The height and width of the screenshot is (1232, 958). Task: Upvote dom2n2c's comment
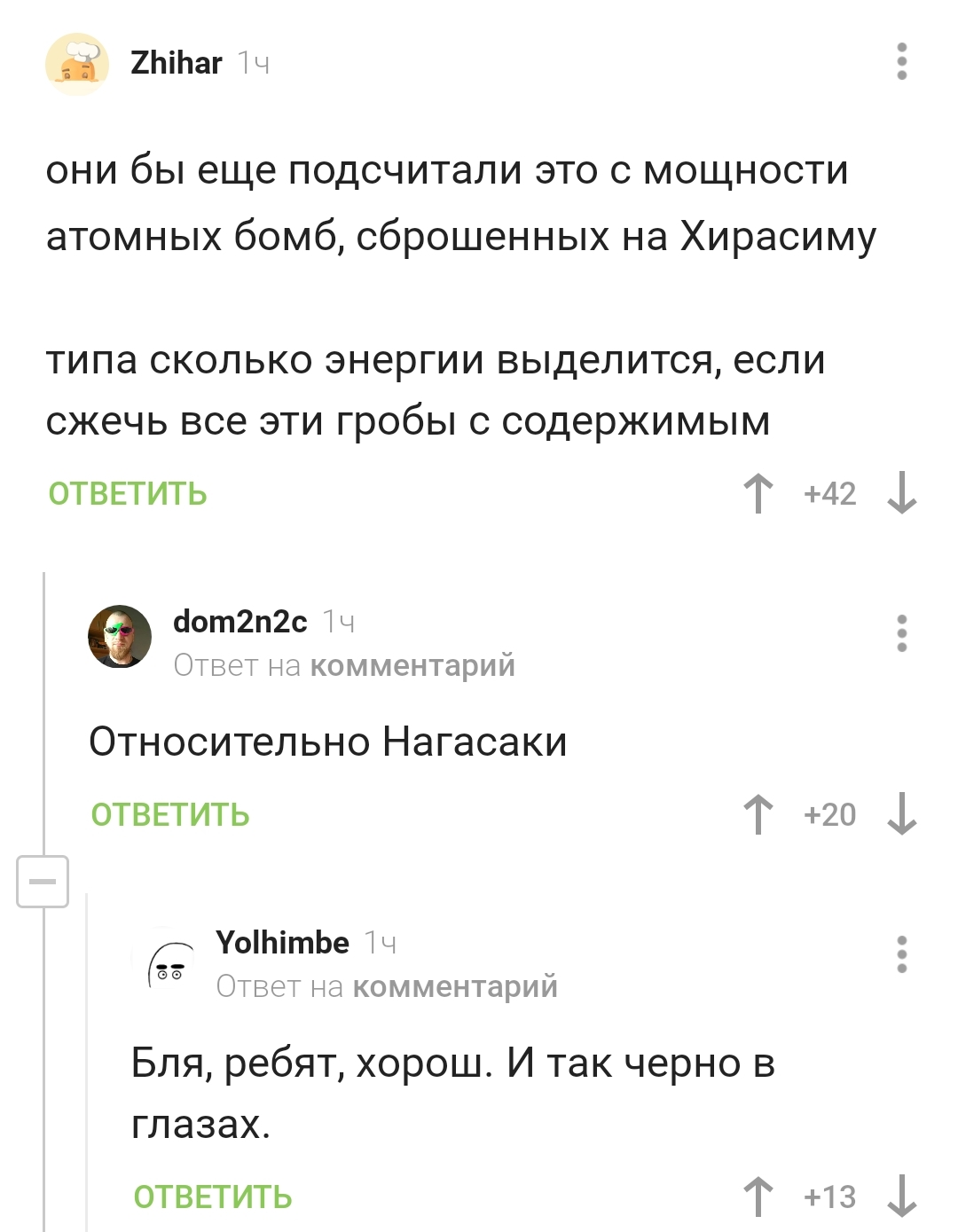(x=758, y=815)
